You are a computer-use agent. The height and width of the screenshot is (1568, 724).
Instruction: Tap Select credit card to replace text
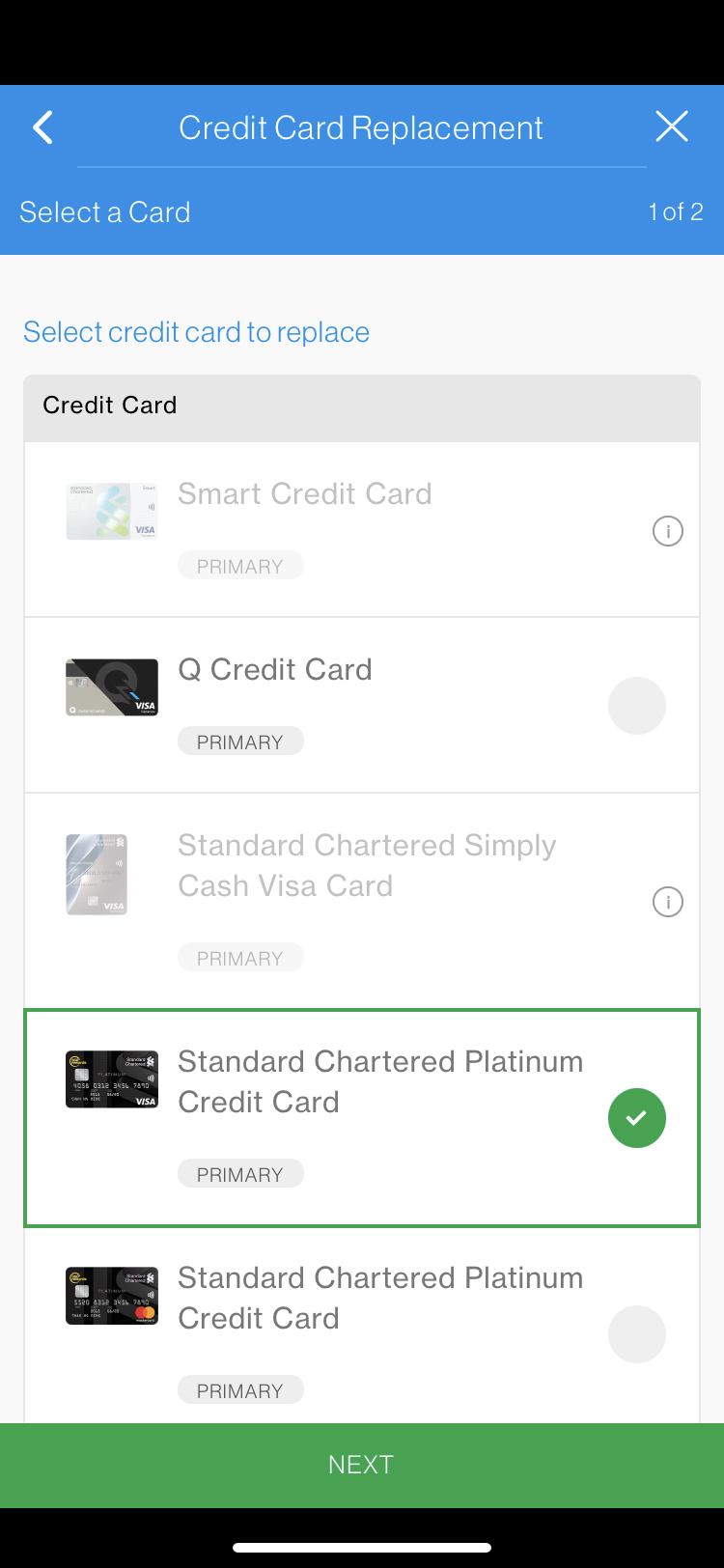[196, 332]
